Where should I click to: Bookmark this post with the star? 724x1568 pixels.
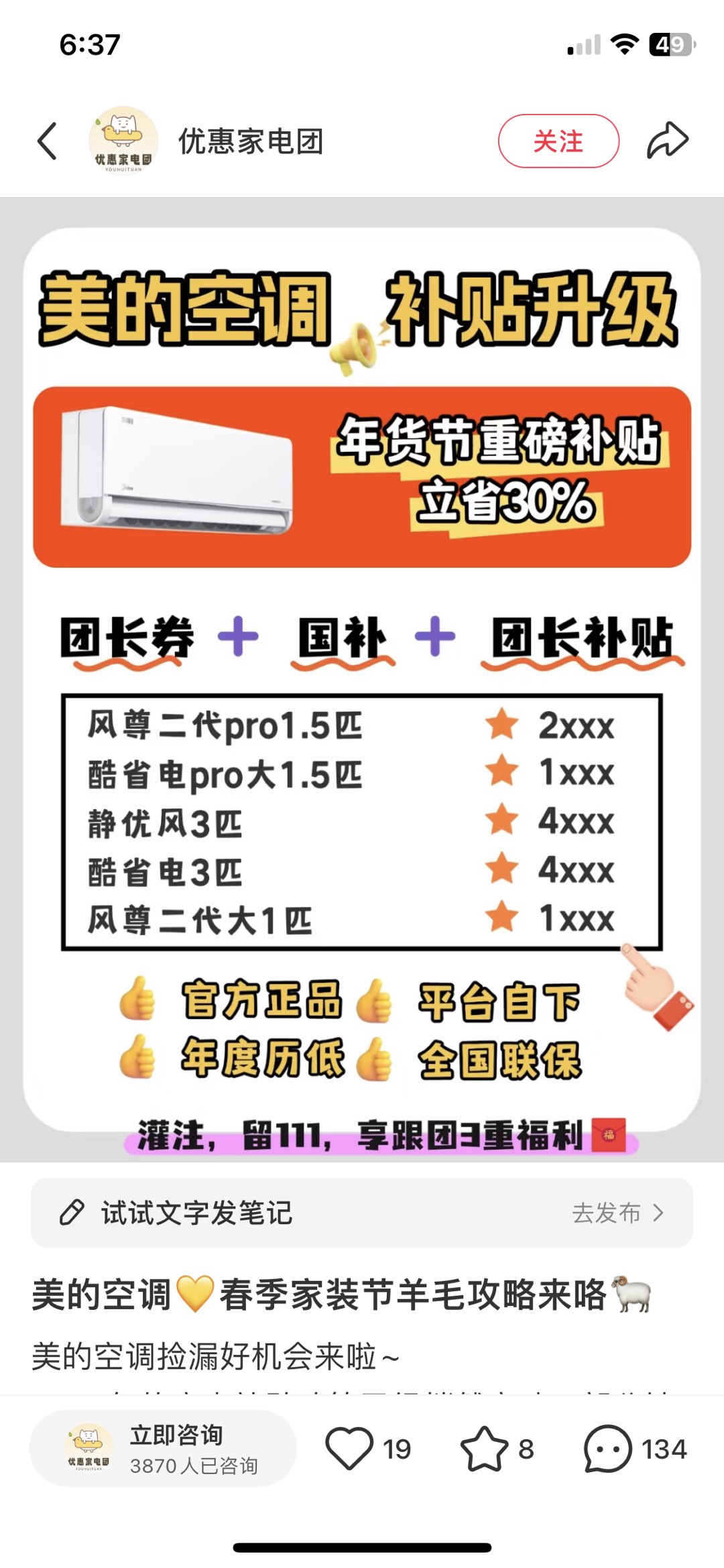pos(484,1449)
